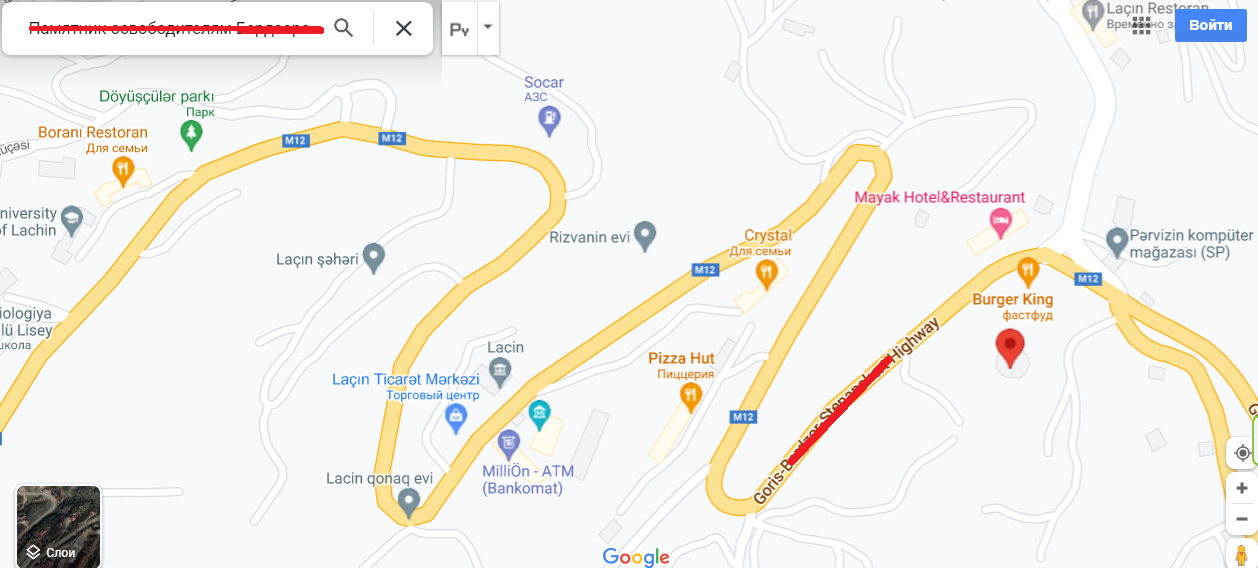Viewport: 1258px width, 568px height.
Task: Open Mayak Hotel&Restaurant marker
Action: coord(999,219)
